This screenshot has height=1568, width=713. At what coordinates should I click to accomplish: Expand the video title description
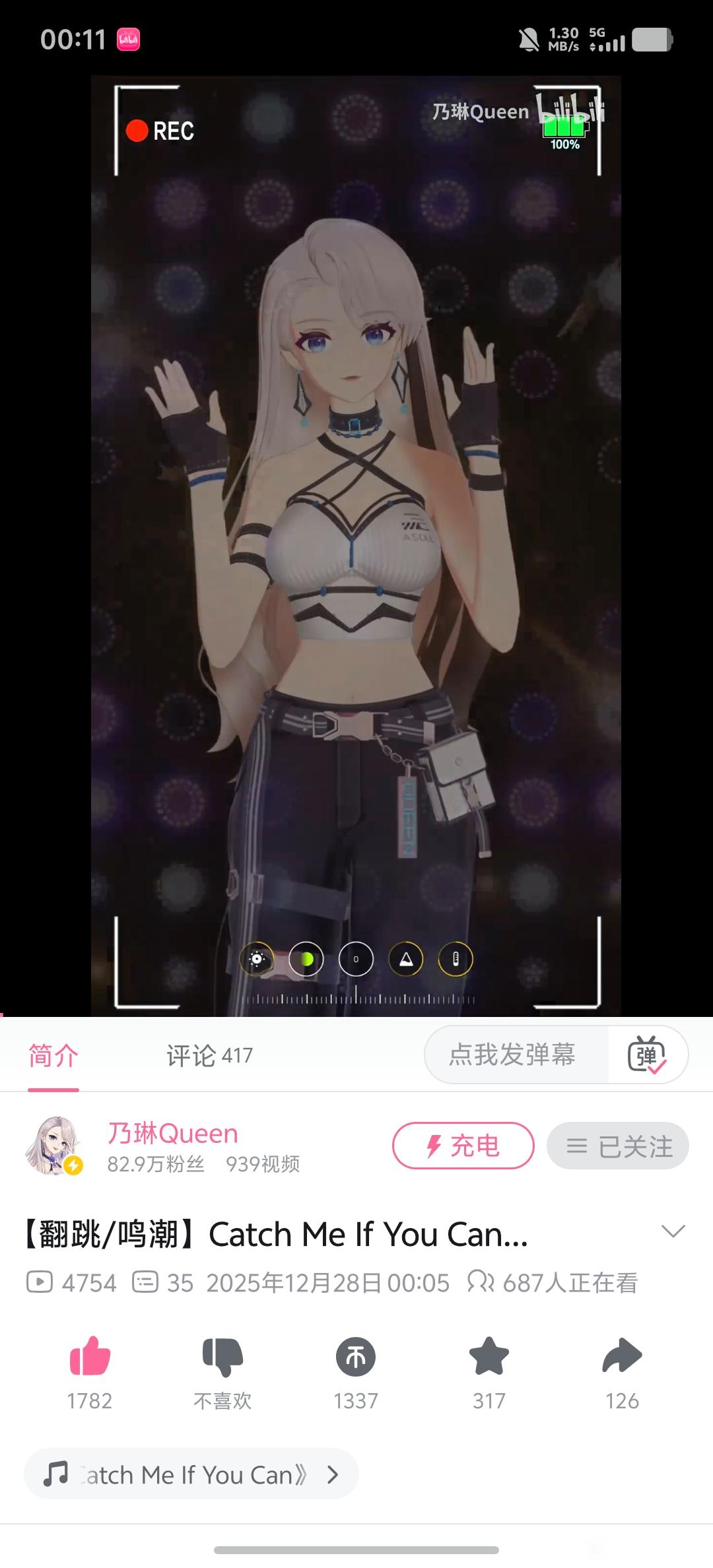click(673, 1231)
